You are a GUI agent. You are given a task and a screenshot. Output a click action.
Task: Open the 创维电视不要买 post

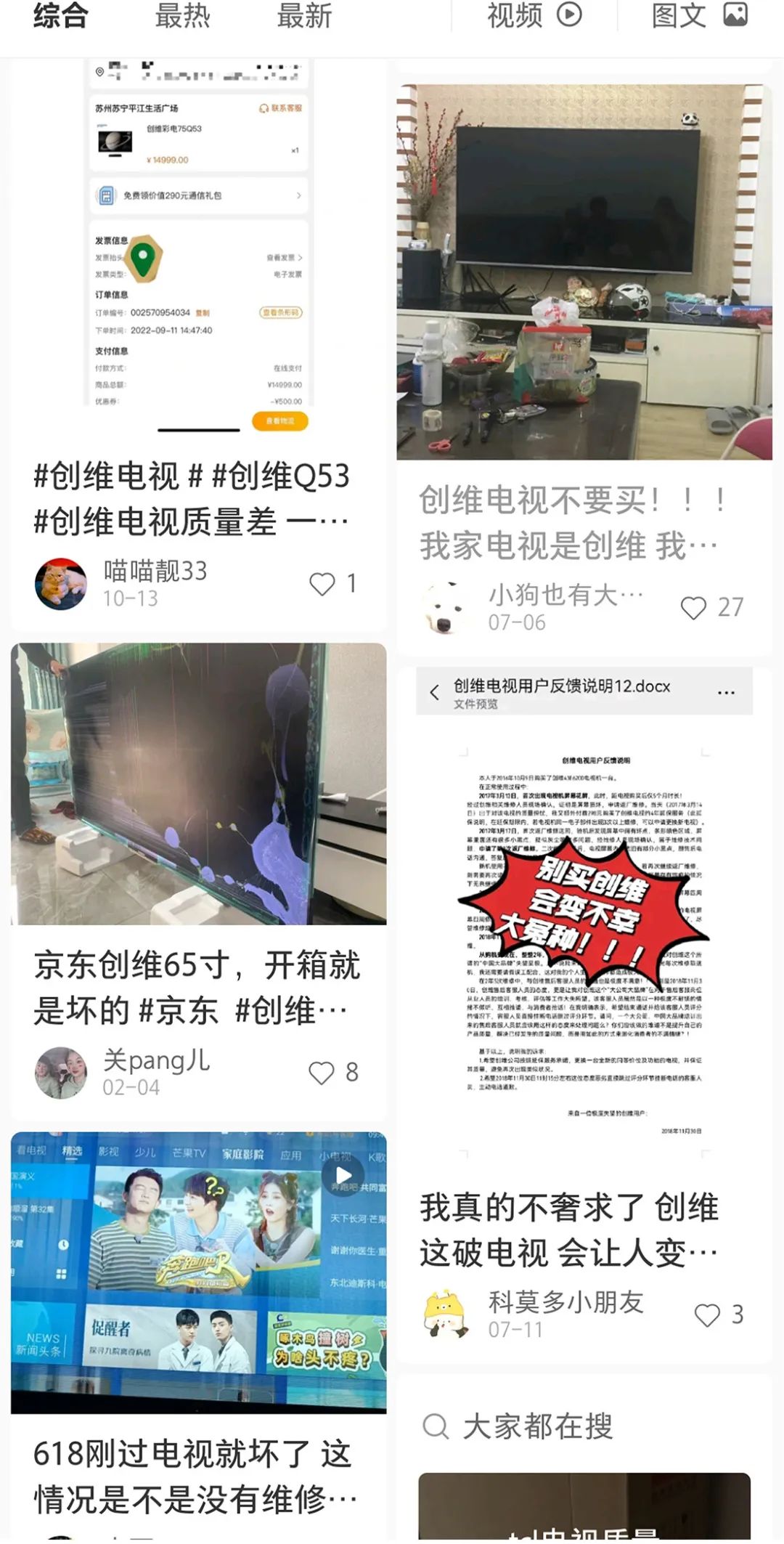(x=584, y=272)
